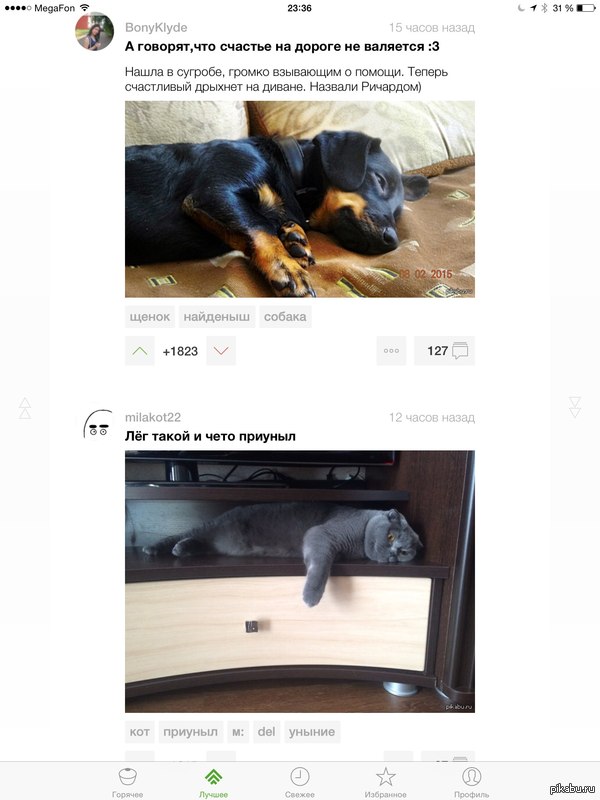Open BonyKlyde's profile by username

coord(156,27)
